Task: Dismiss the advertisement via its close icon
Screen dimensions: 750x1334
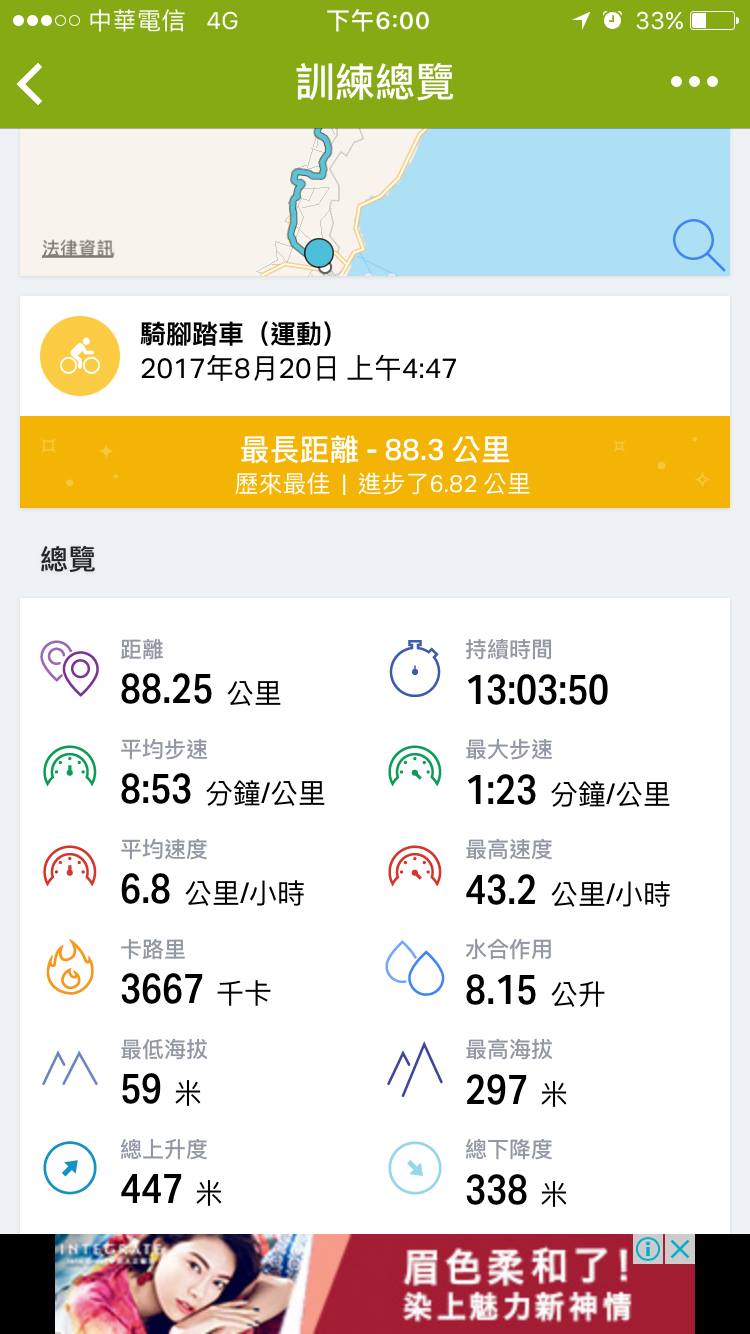Action: [679, 1249]
